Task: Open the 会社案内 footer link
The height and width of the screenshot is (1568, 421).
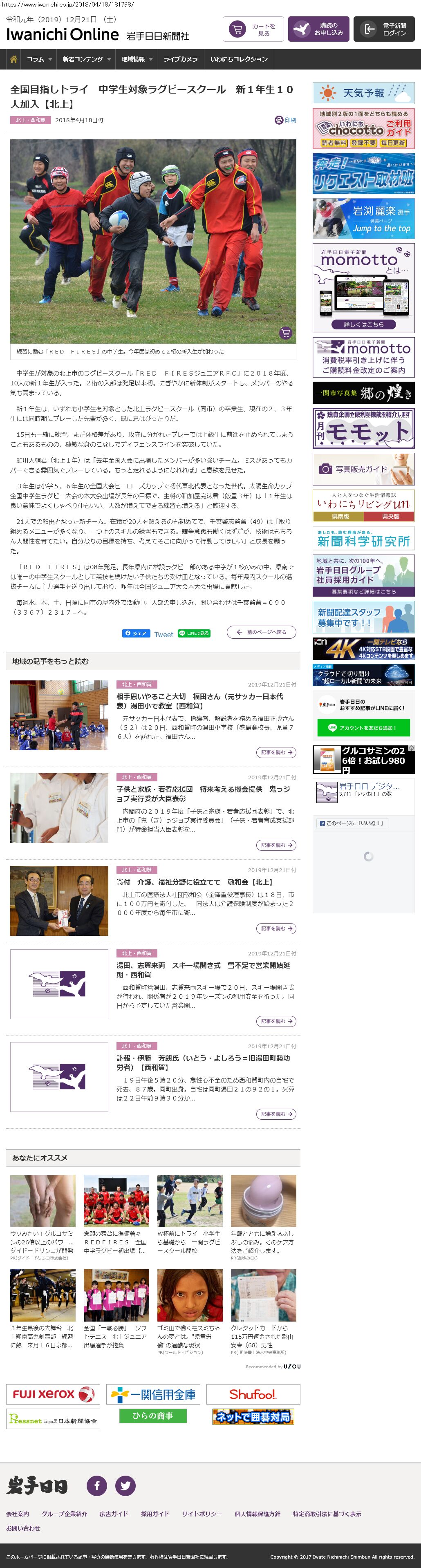Action: click(x=18, y=1514)
